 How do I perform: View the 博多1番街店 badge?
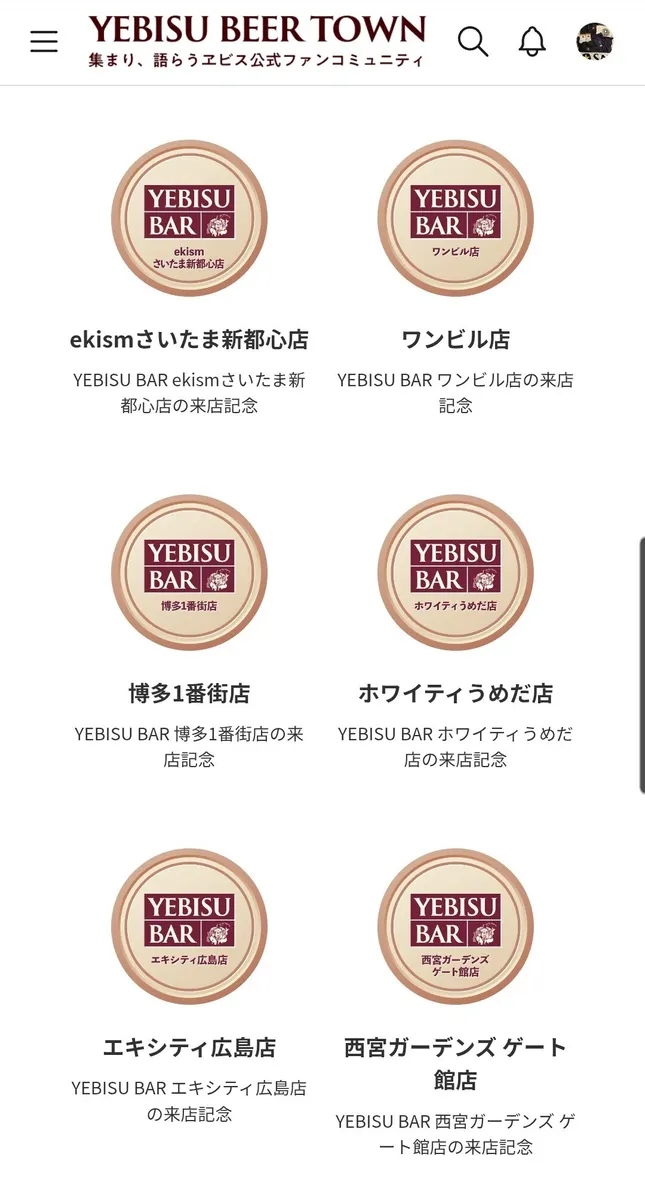point(189,572)
